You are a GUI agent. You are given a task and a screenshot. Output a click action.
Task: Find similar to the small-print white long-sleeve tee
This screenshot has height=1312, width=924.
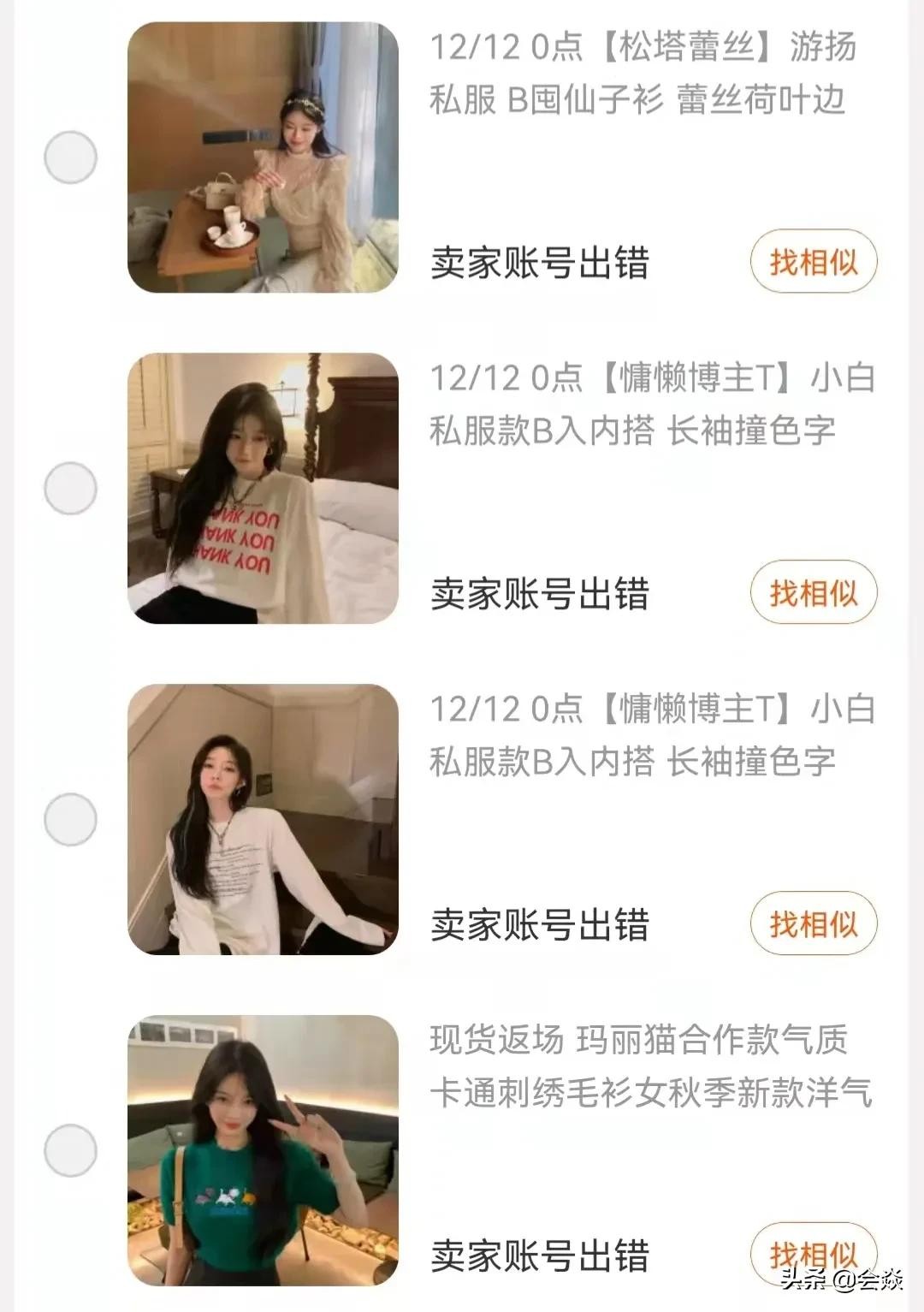[813, 923]
